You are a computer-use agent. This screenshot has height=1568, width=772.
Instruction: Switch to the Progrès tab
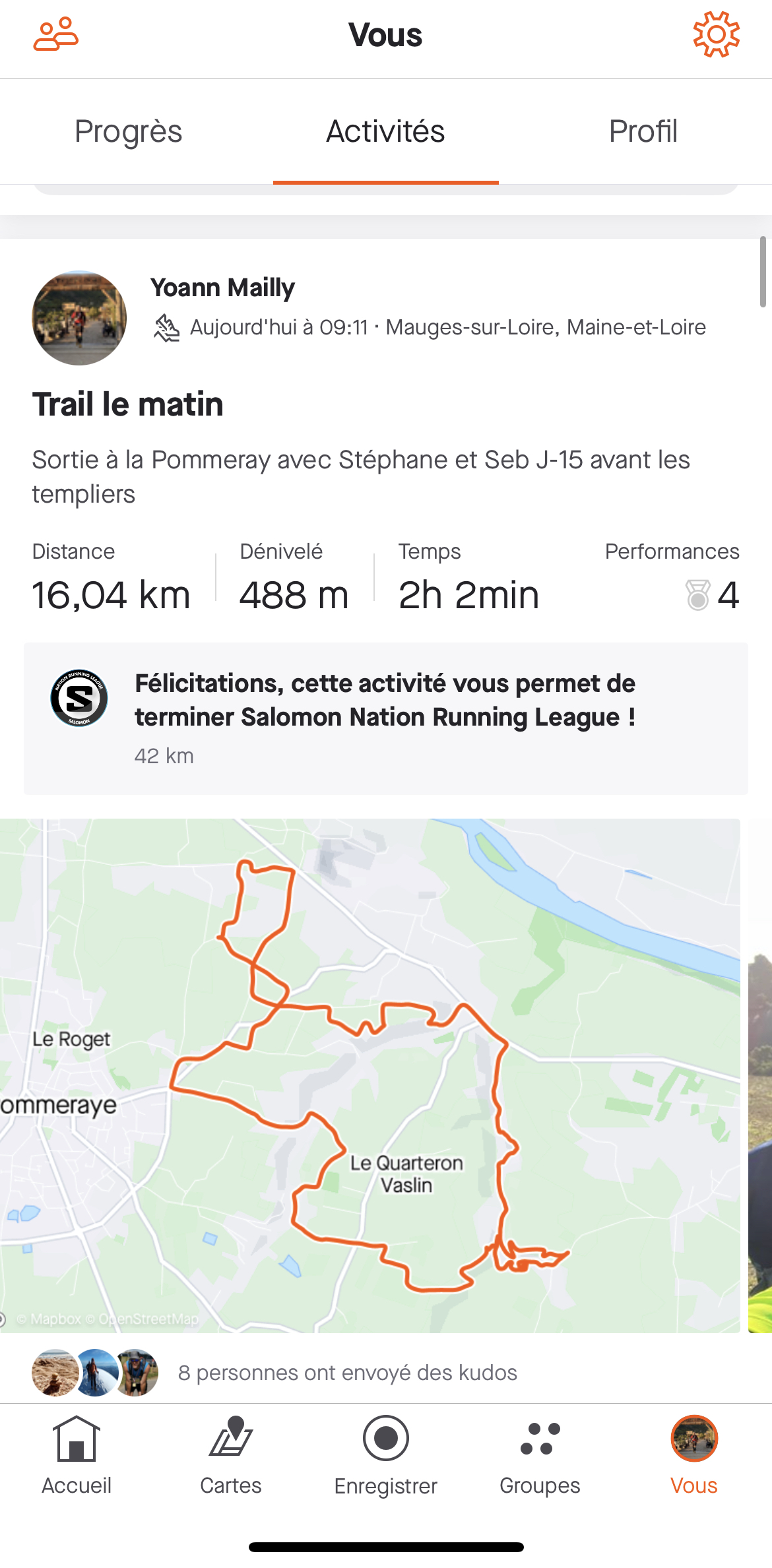pos(129,131)
